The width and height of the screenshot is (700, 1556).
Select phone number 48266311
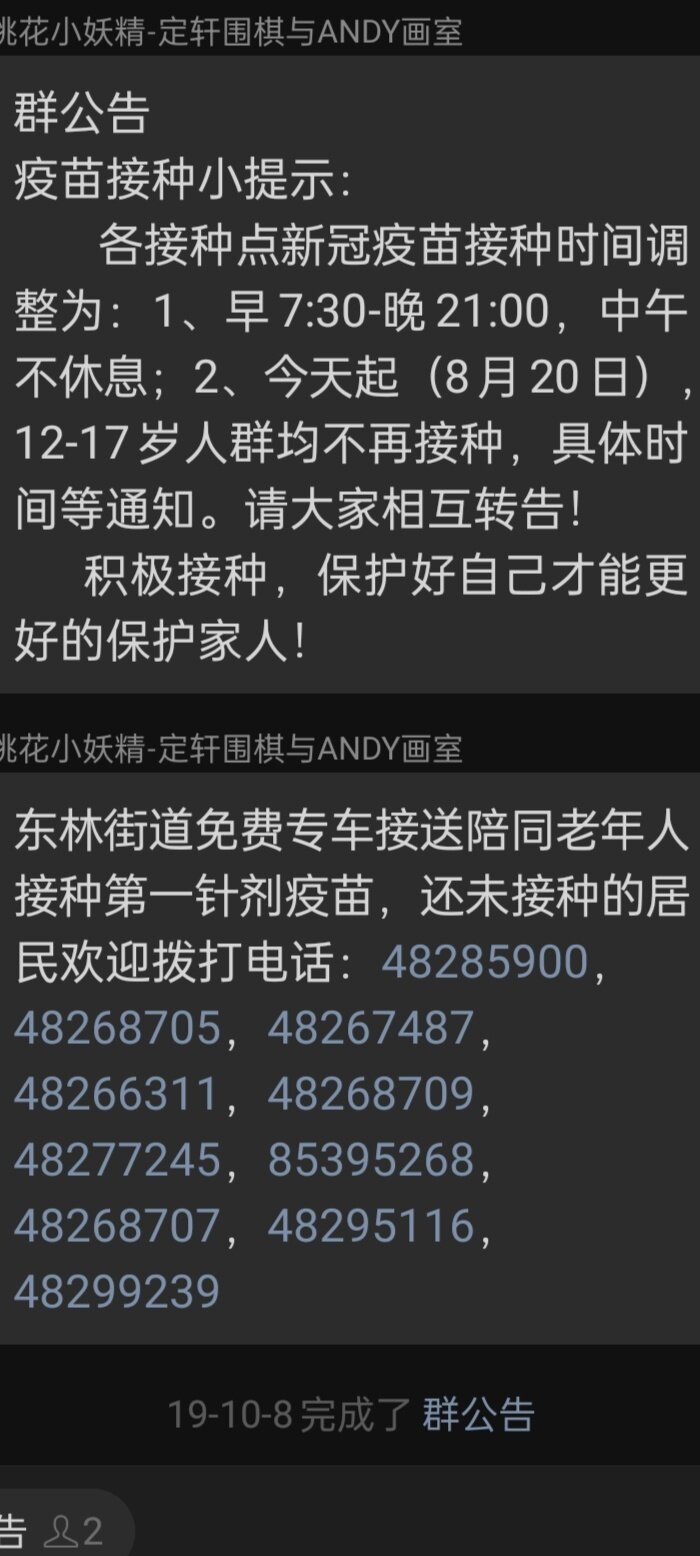(x=117, y=1094)
